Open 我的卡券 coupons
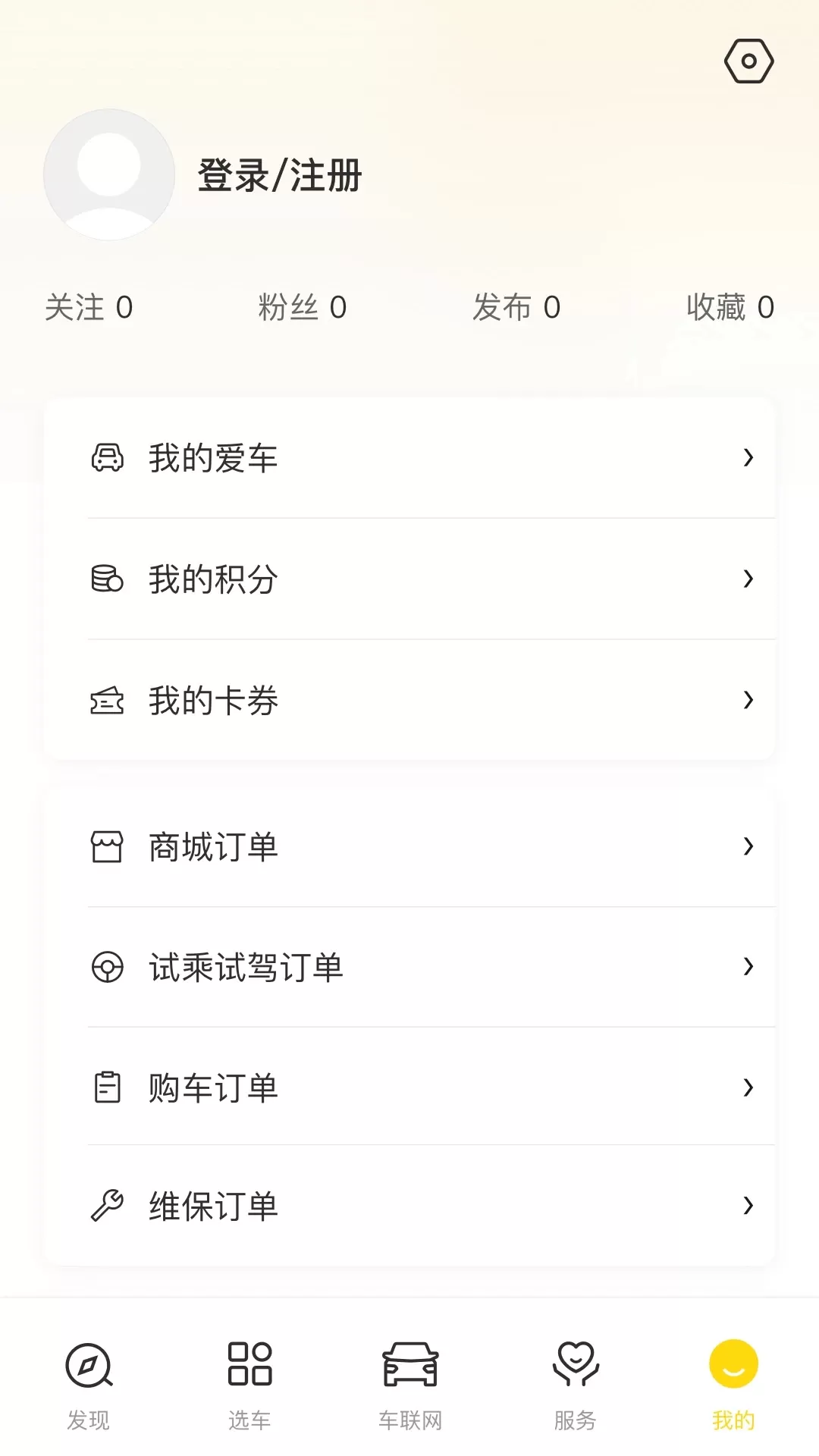The height and width of the screenshot is (1456, 819). 409,699
